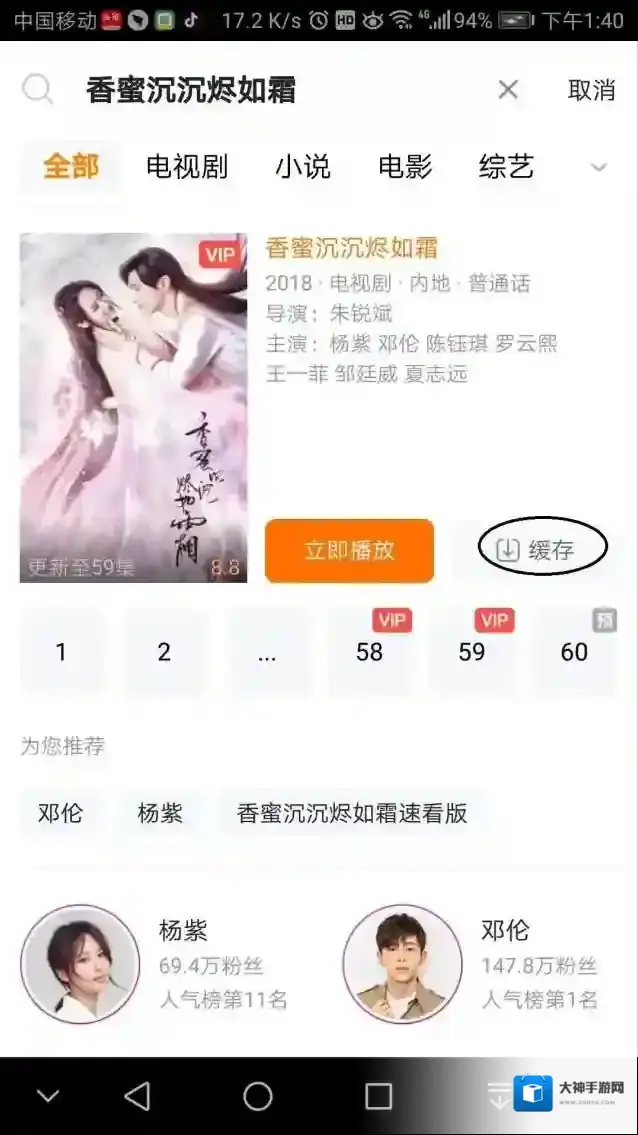The width and height of the screenshot is (638, 1135).
Task: Switch to the 电视剧 tab
Action: point(187,166)
